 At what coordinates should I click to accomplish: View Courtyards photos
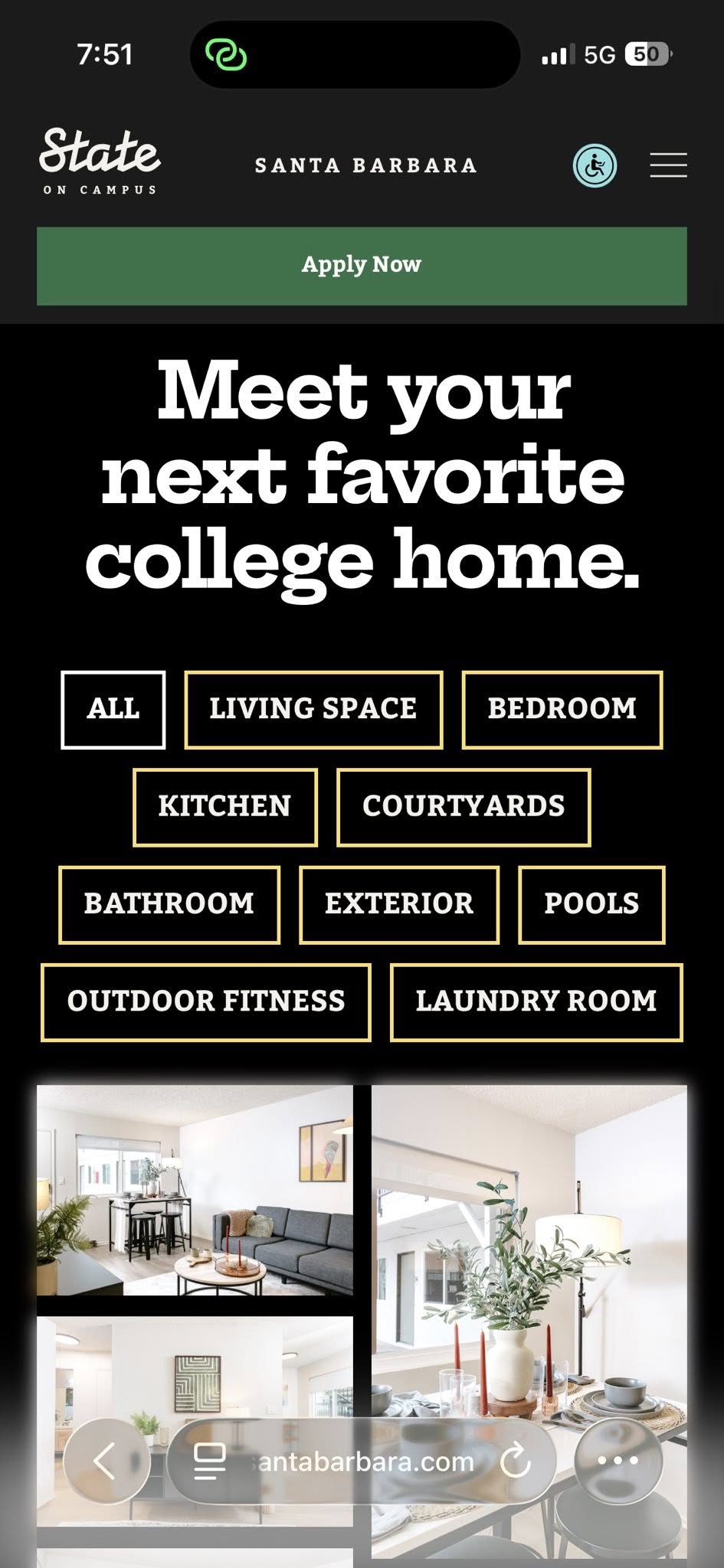pos(464,807)
